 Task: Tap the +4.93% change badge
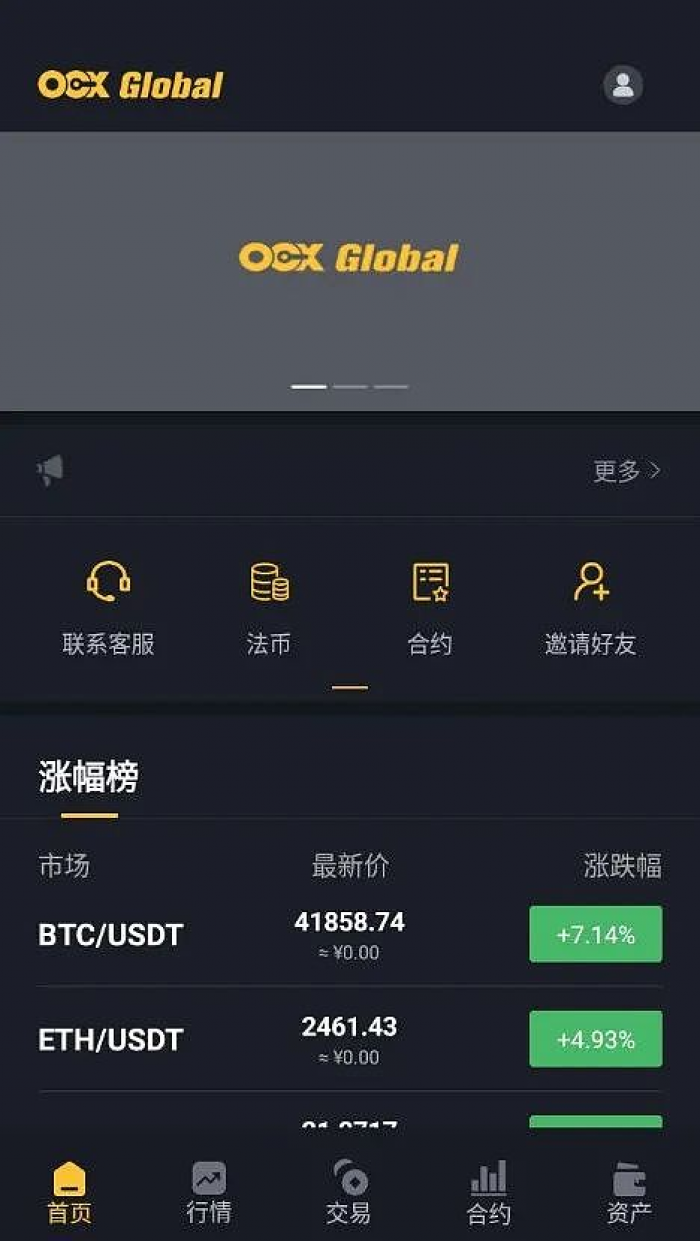tap(596, 1039)
